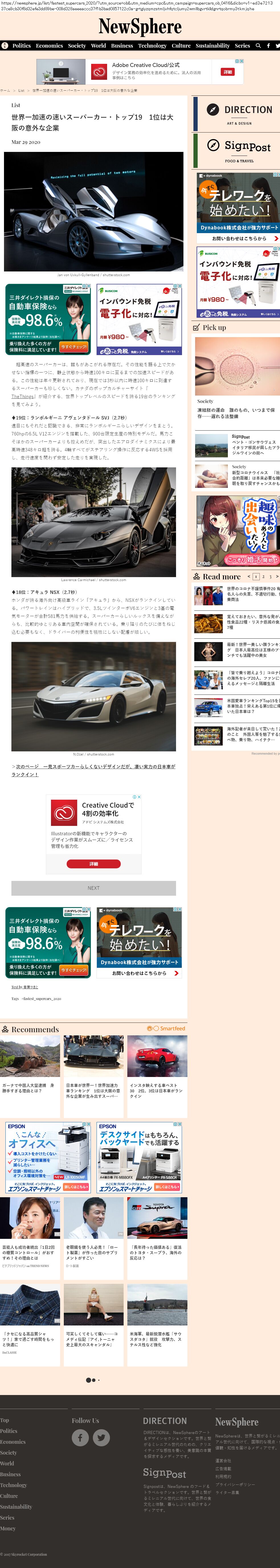Tap the footer Twitter follow icon

pos(101,1437)
